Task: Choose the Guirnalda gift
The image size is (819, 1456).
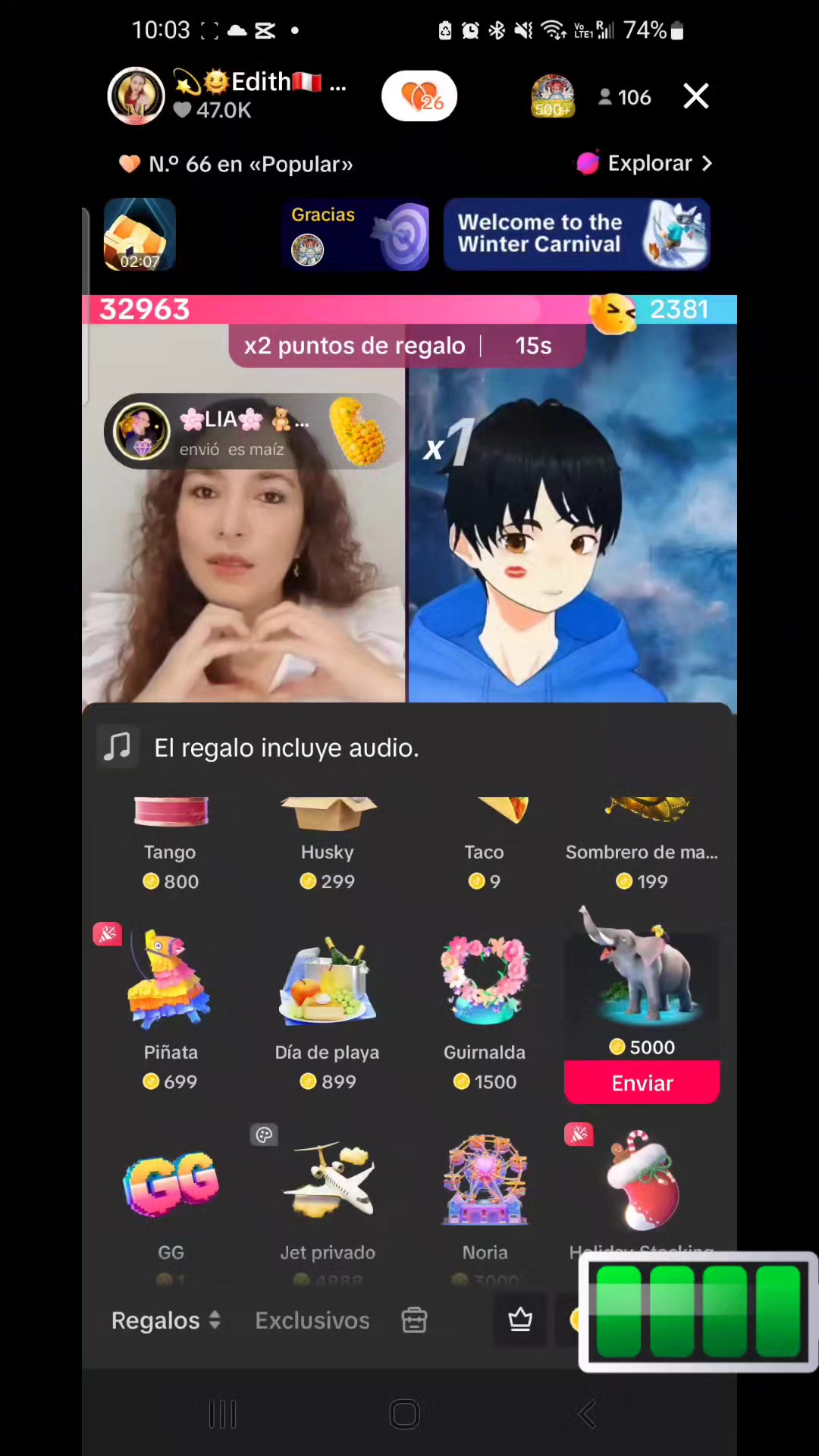Action: click(485, 1001)
